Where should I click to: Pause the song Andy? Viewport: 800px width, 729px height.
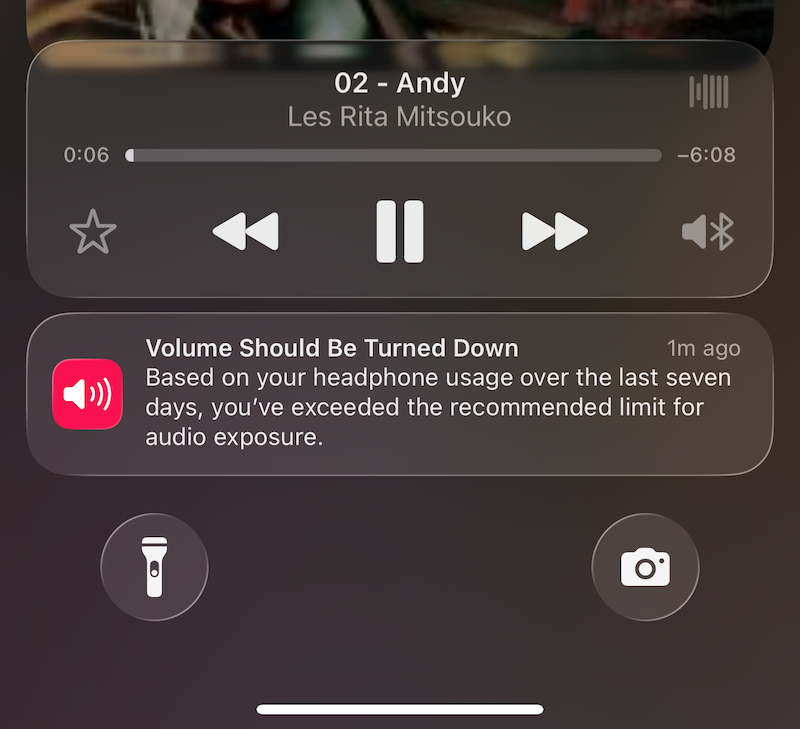(400, 232)
